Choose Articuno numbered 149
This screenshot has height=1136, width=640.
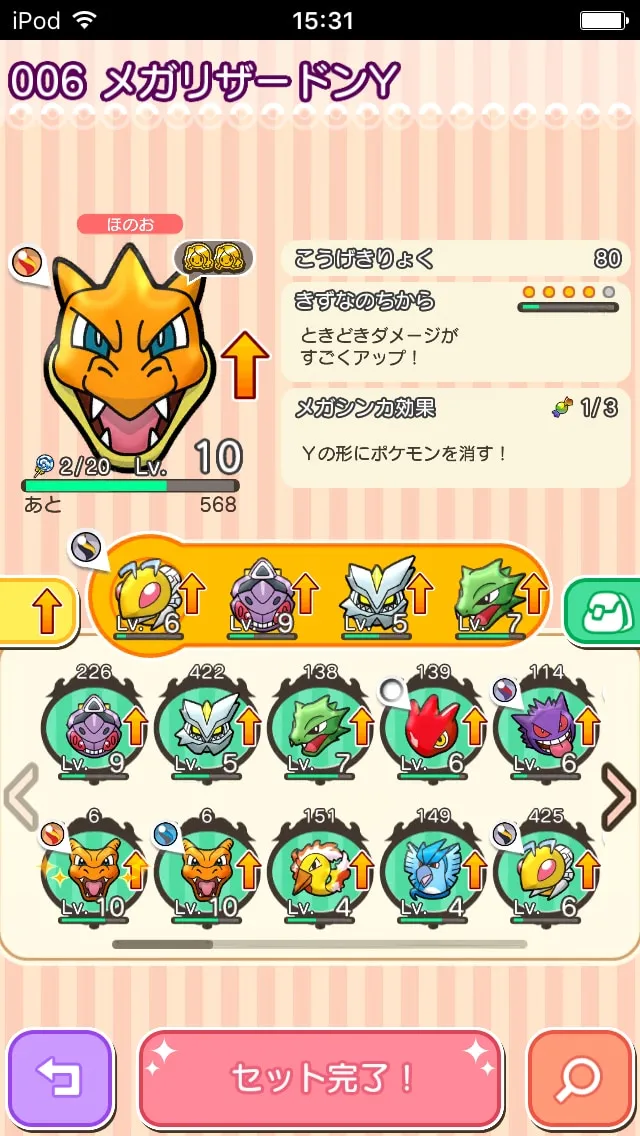[x=433, y=868]
